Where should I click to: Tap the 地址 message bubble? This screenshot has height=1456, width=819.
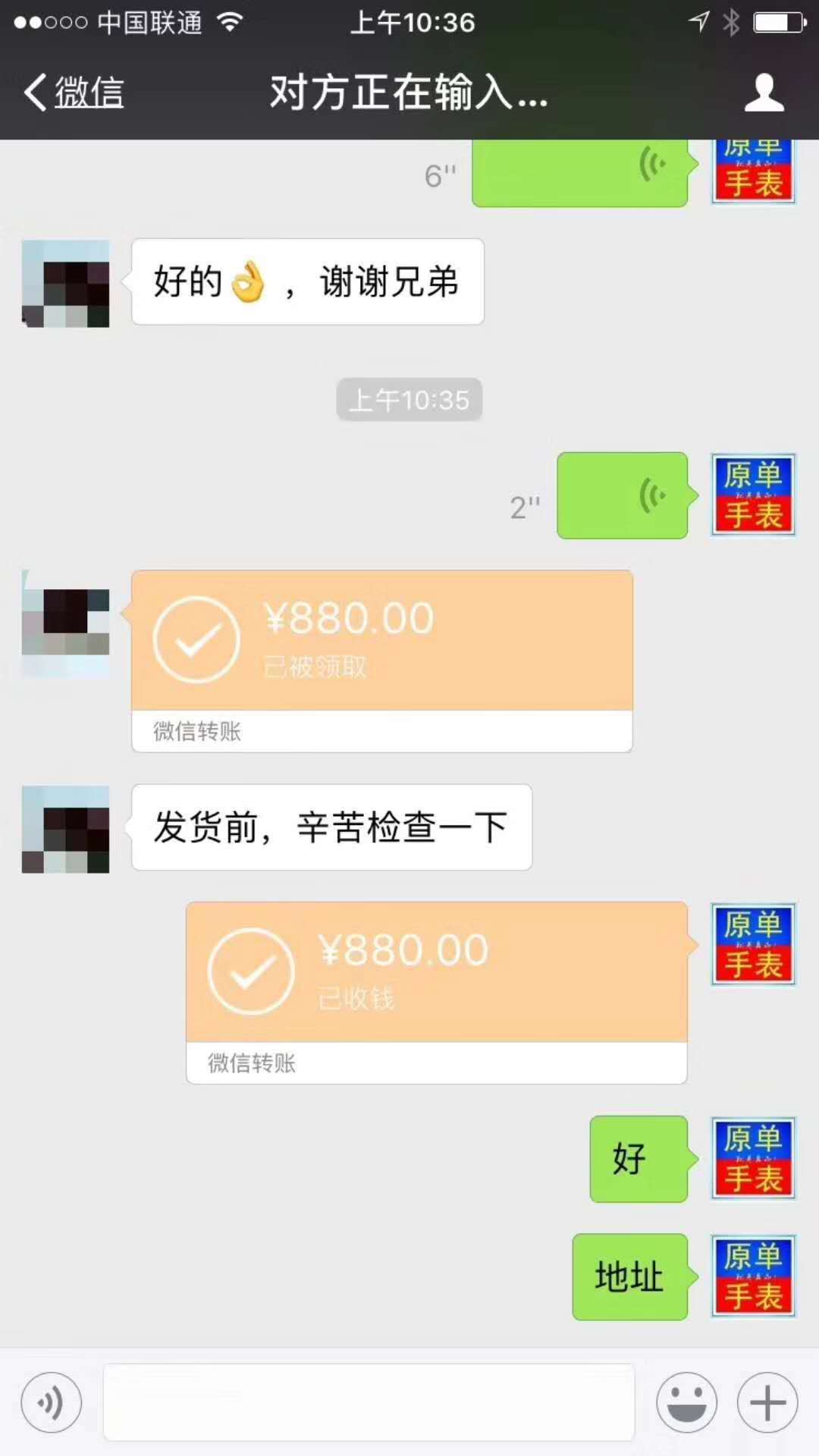tap(629, 1276)
